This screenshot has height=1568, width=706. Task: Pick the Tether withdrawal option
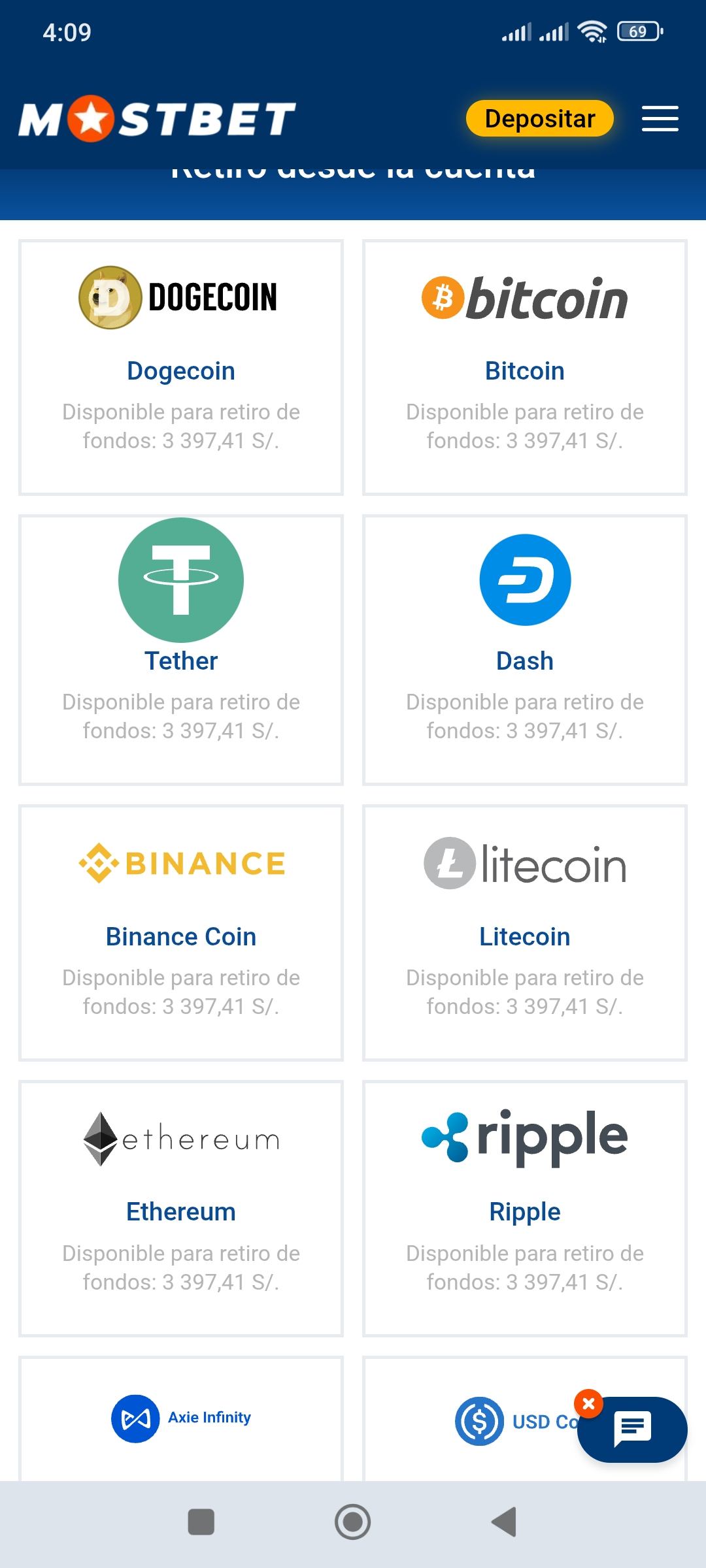(x=181, y=650)
